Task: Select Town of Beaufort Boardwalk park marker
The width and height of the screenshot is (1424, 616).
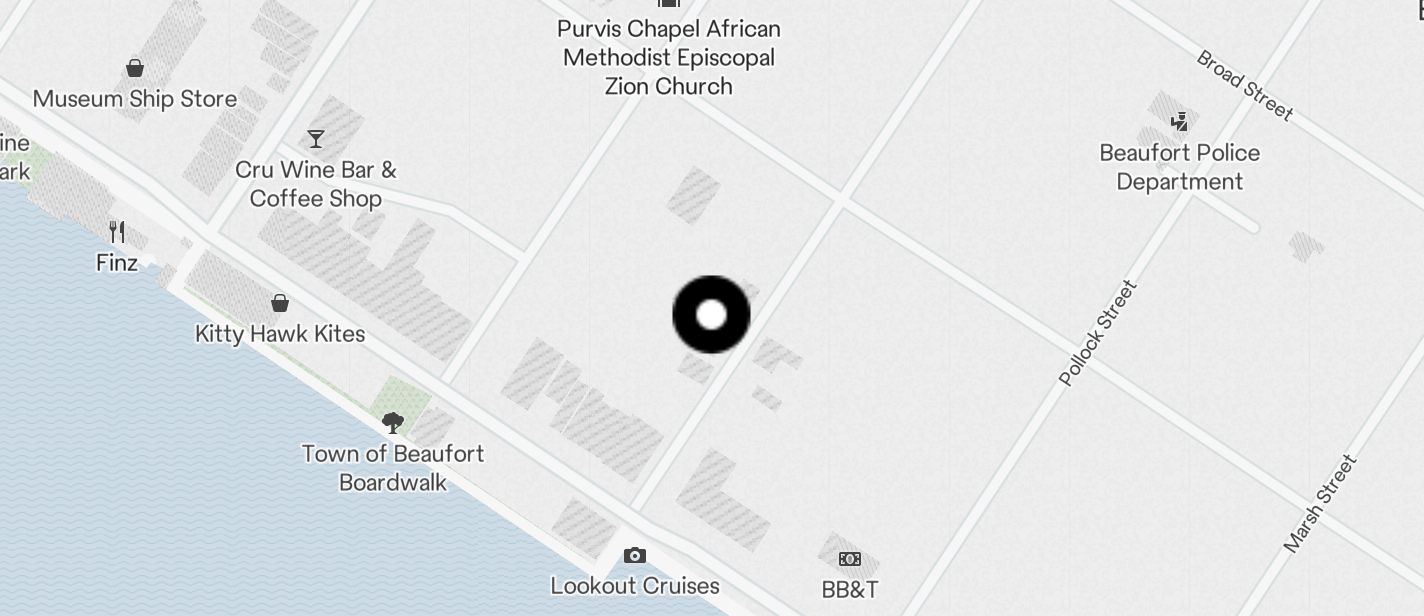Action: click(x=393, y=424)
